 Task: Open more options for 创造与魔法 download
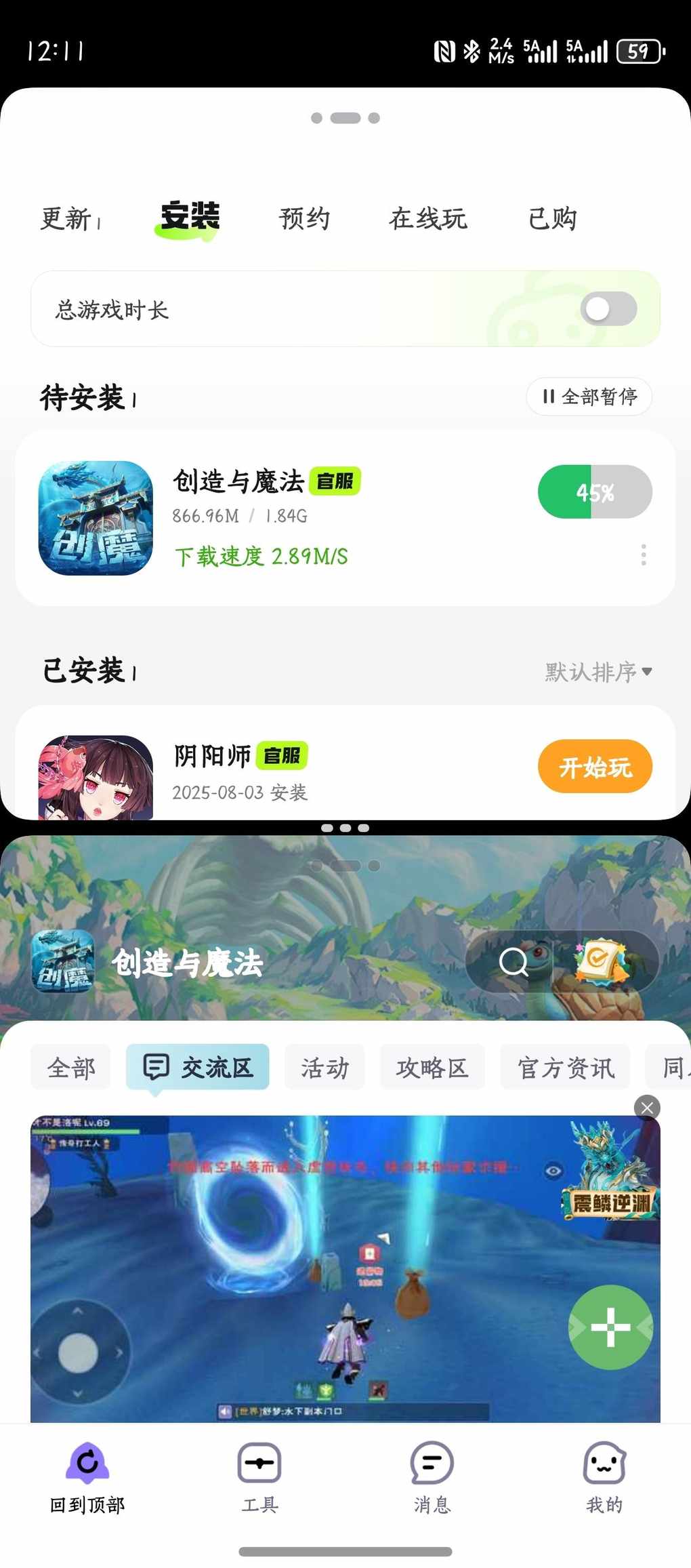pyautogui.click(x=643, y=555)
